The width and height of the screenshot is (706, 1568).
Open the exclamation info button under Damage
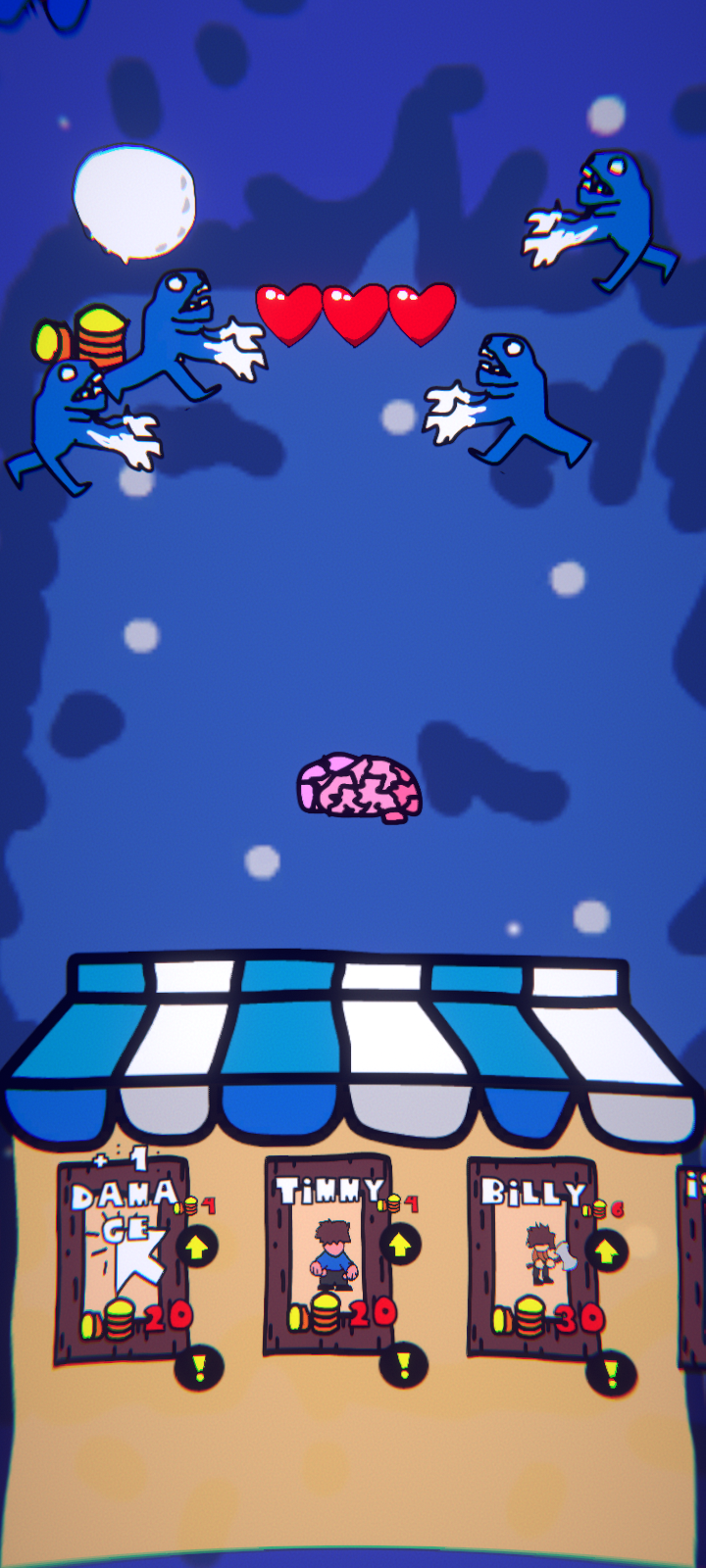(x=200, y=1367)
